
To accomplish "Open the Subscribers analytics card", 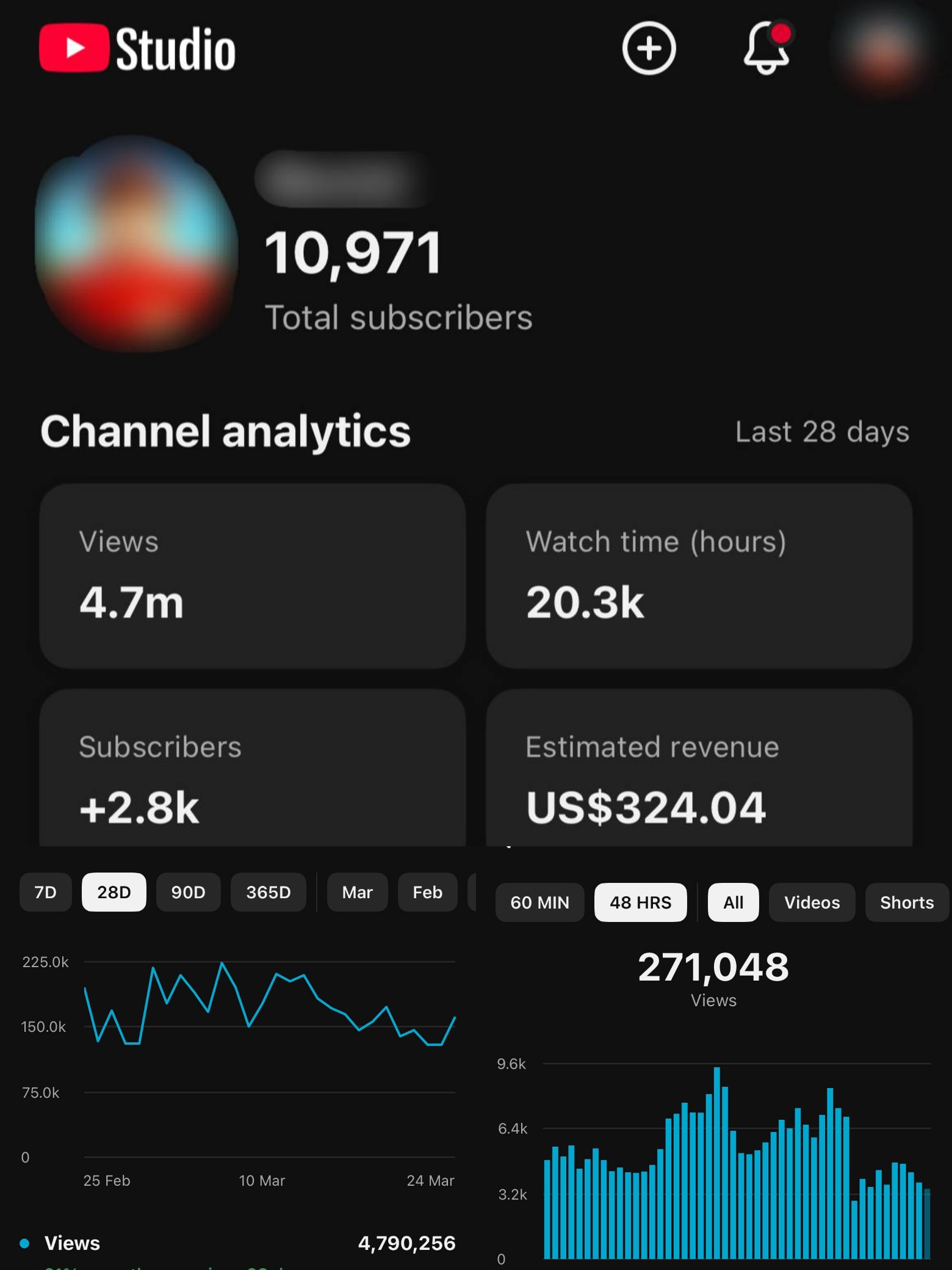I will 253,769.
